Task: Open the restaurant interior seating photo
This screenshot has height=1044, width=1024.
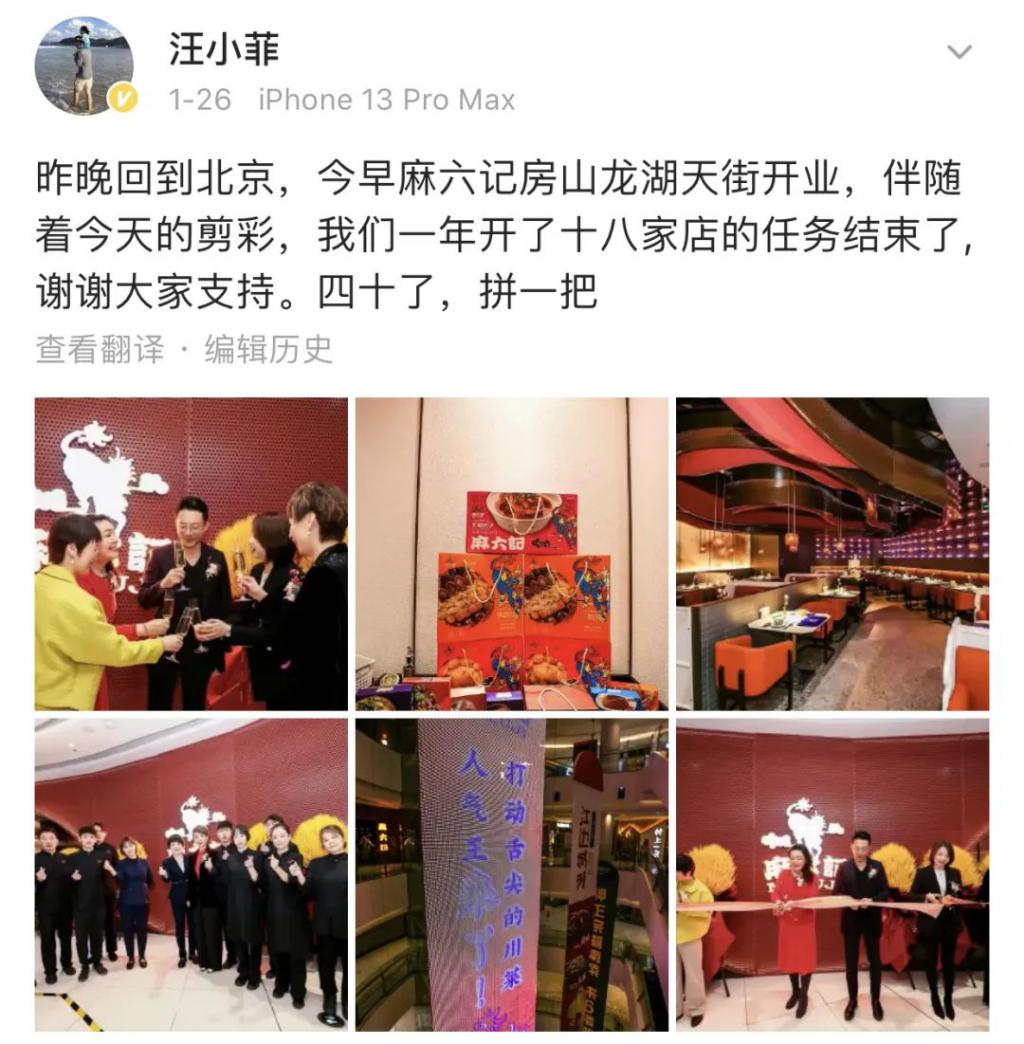Action: click(x=832, y=553)
